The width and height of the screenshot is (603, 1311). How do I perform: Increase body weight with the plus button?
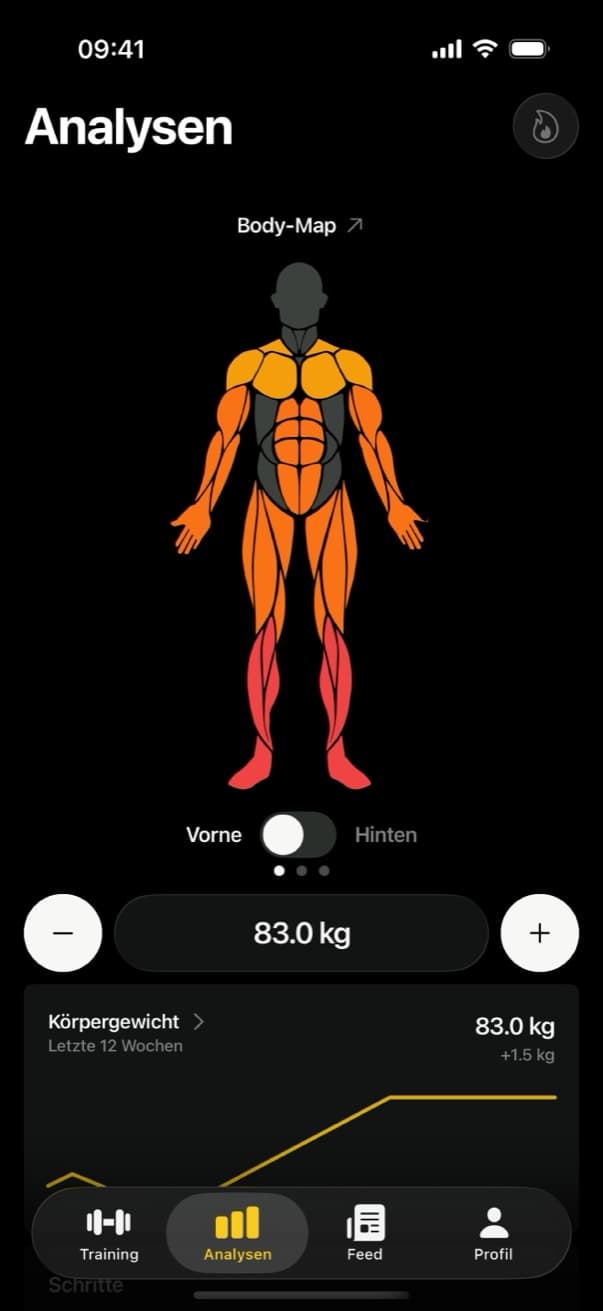coord(539,933)
